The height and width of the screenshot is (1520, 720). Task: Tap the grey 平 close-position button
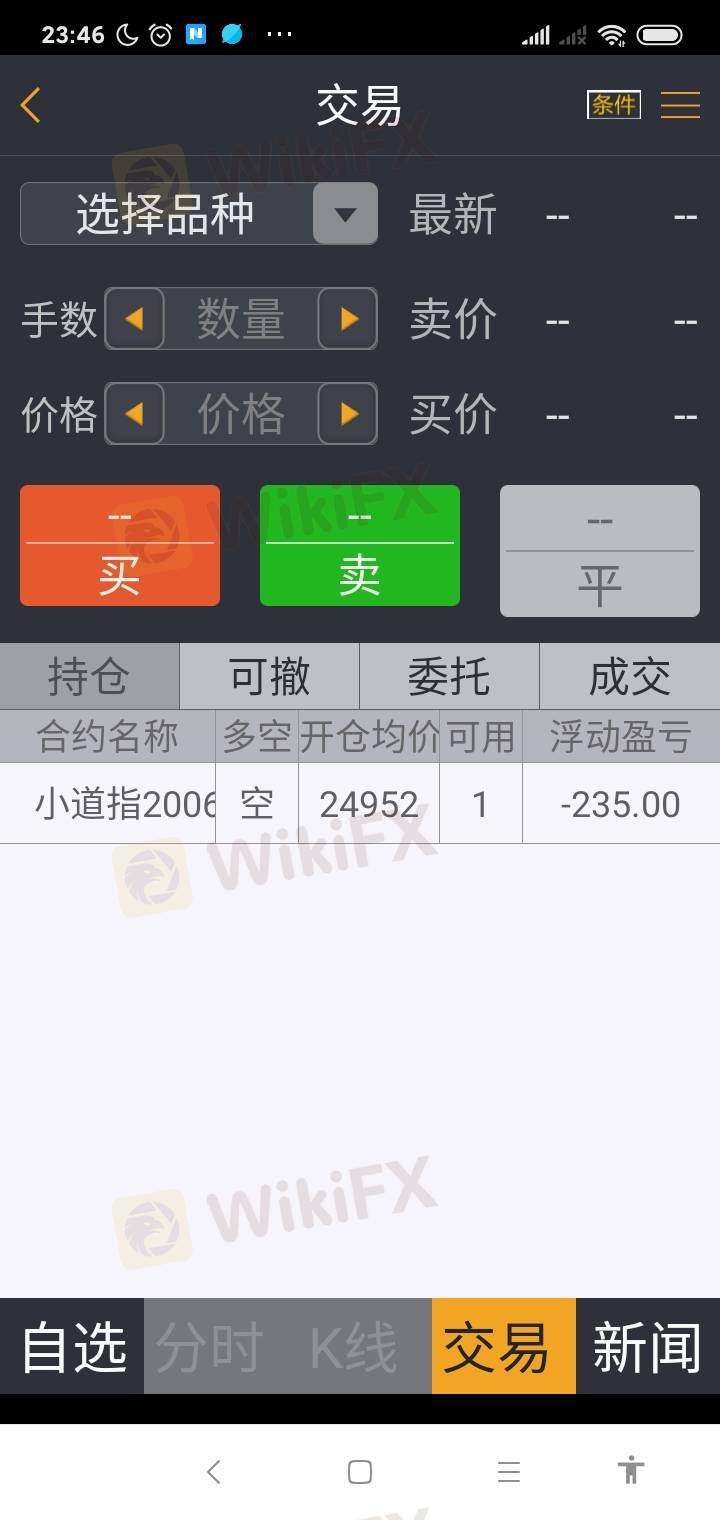coord(600,551)
